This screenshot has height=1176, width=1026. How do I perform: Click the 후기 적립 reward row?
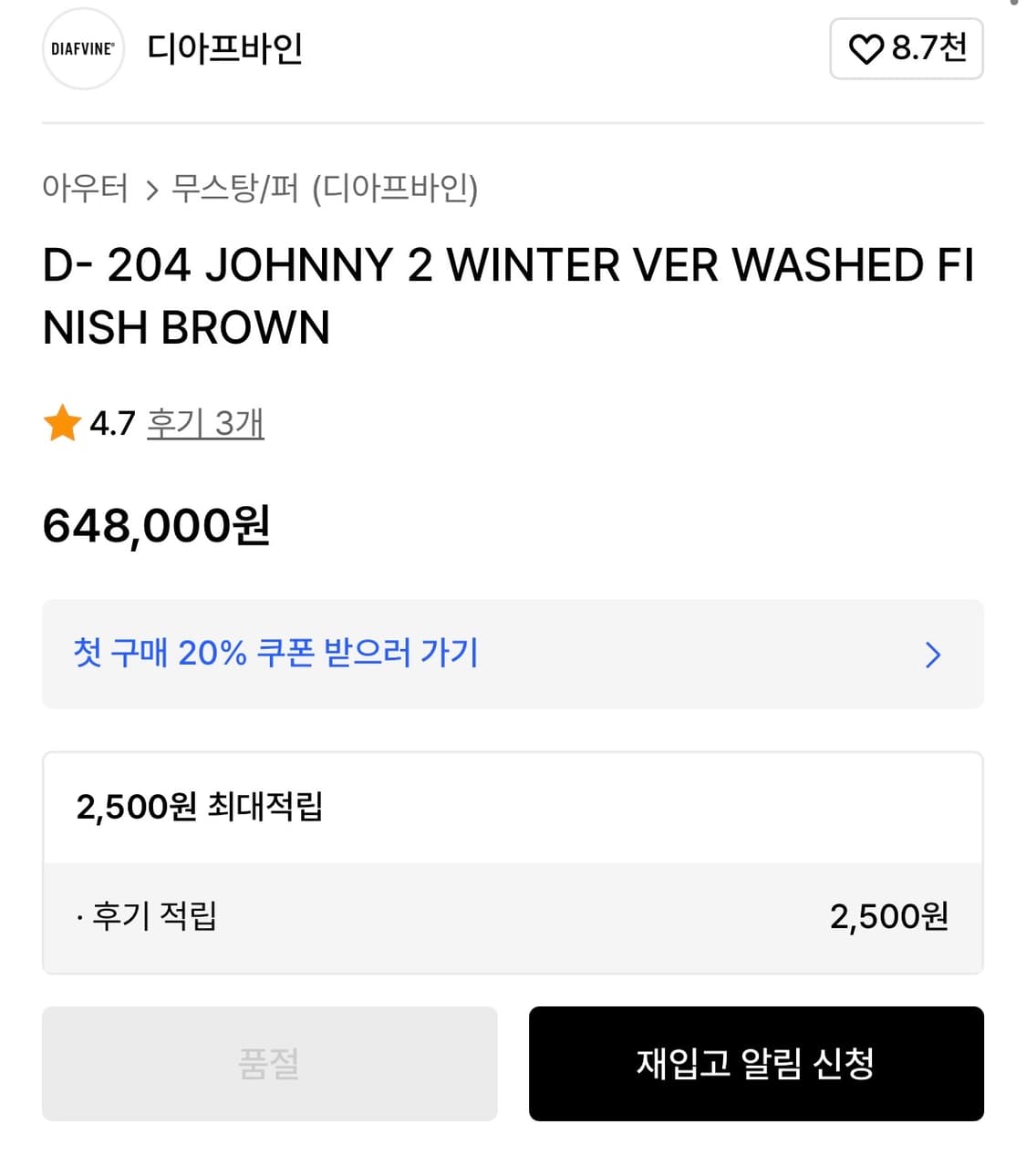coord(150,916)
